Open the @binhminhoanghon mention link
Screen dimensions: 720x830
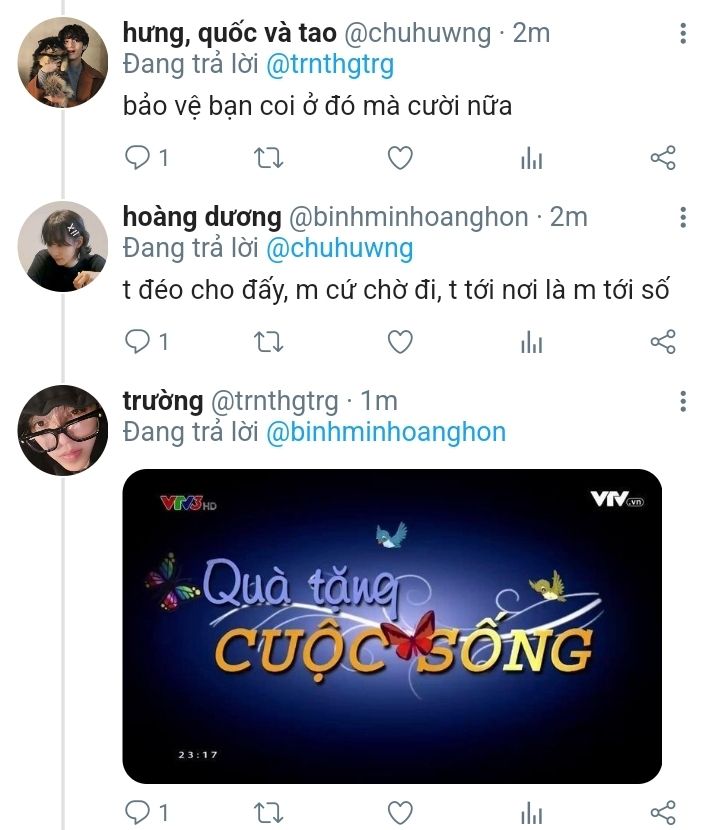tap(386, 432)
